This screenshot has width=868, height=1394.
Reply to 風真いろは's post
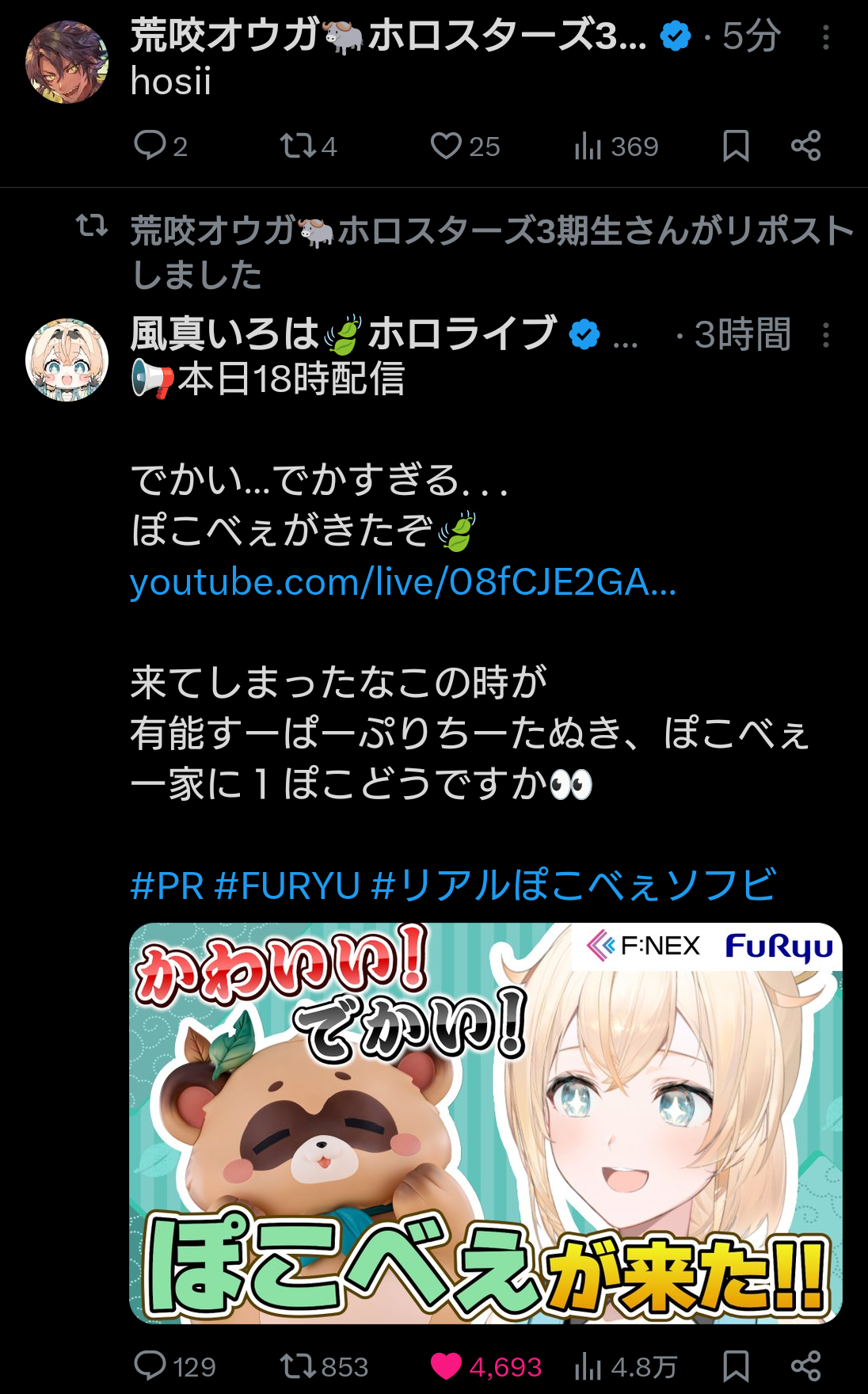pos(150,1365)
